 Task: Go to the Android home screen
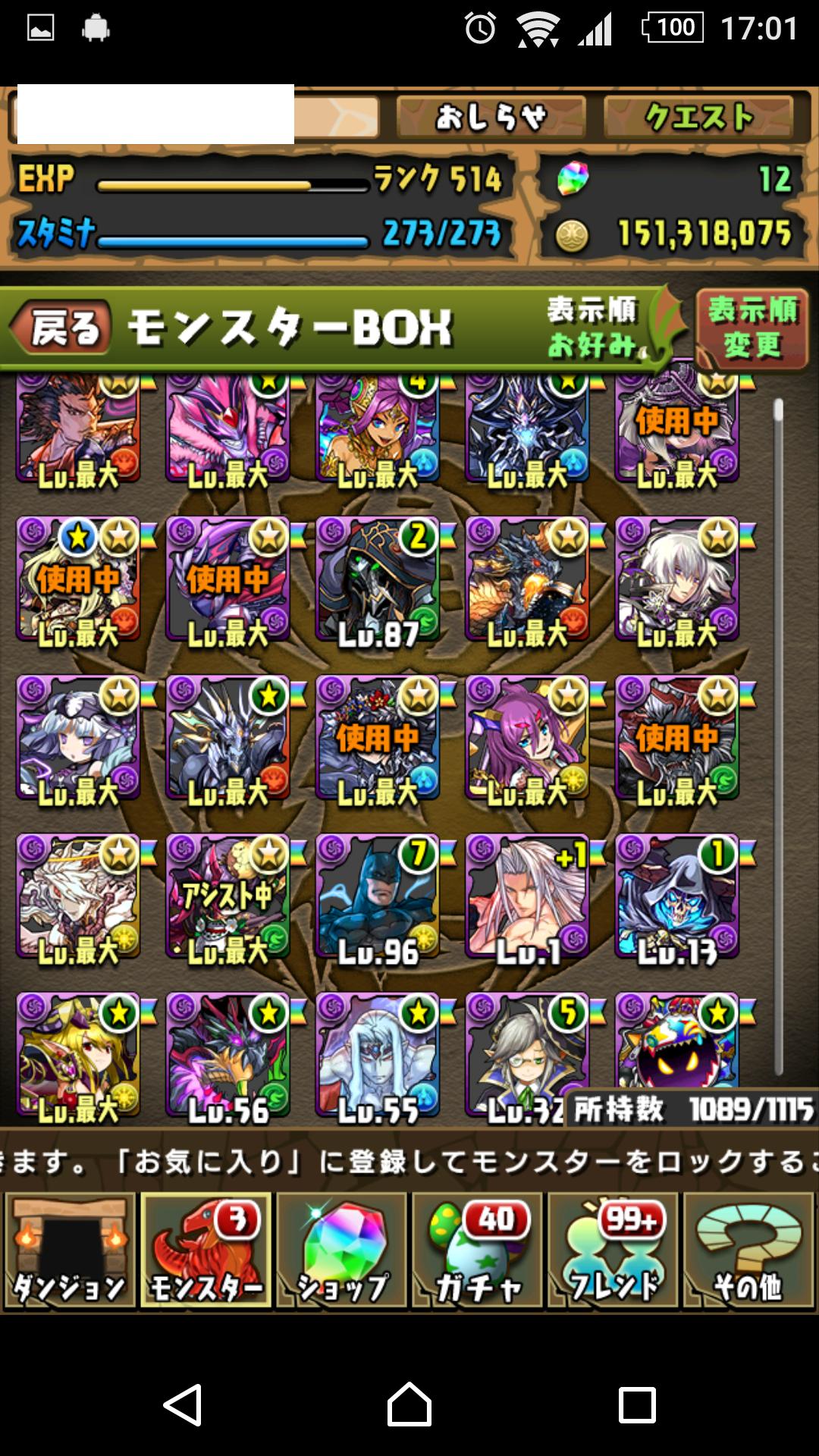tap(409, 1404)
